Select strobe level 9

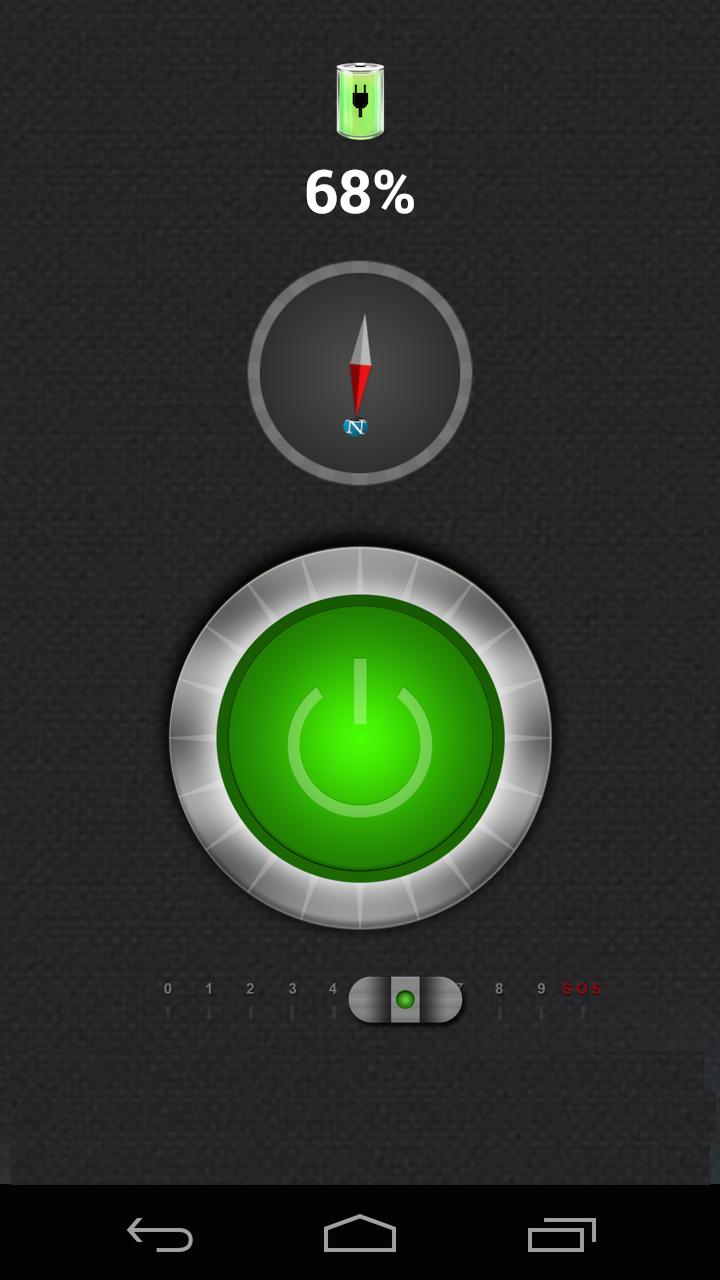tap(541, 990)
